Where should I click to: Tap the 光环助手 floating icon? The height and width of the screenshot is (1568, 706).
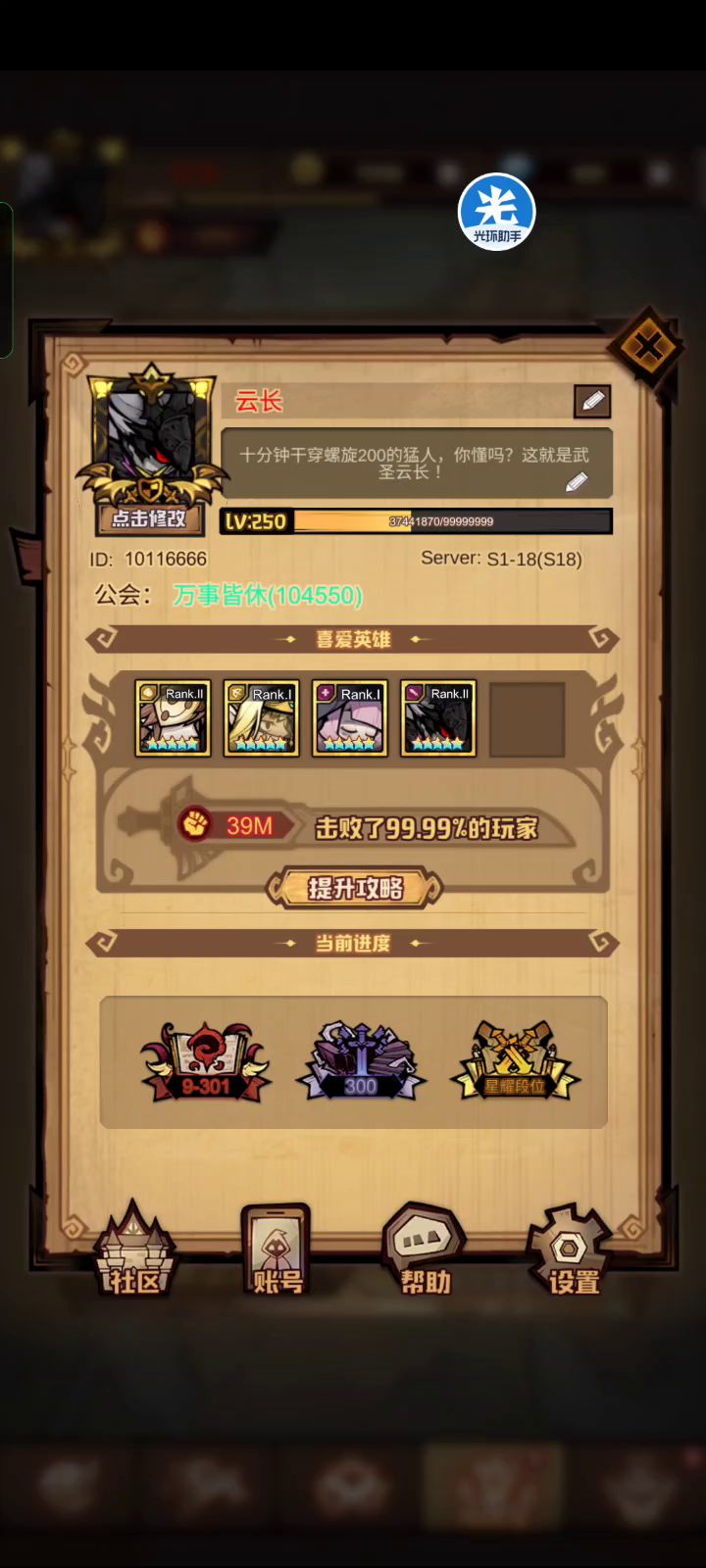(497, 212)
